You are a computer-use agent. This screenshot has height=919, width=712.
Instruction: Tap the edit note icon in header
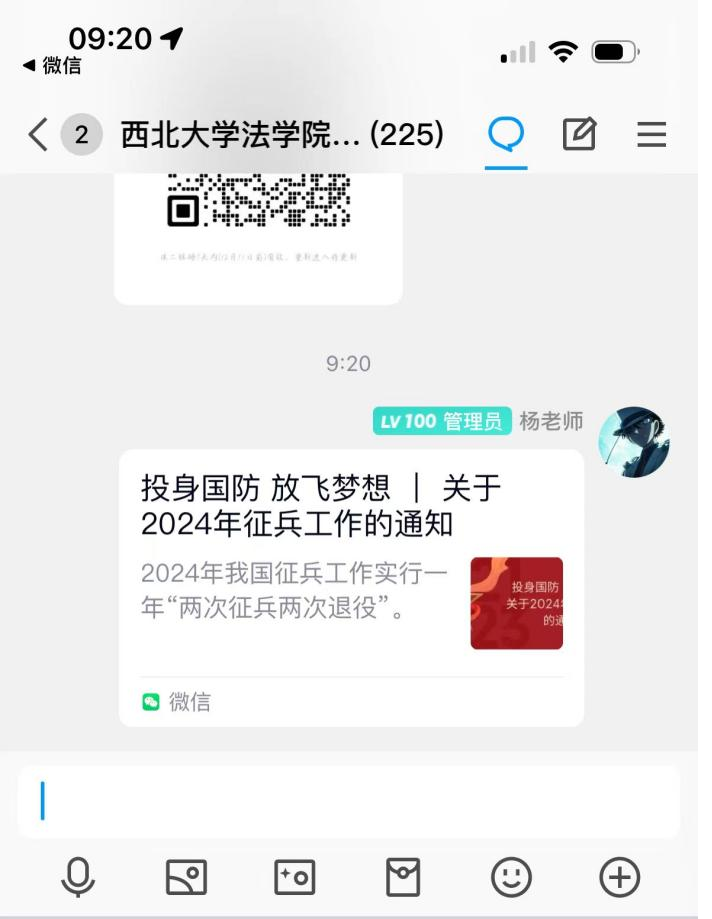click(579, 134)
